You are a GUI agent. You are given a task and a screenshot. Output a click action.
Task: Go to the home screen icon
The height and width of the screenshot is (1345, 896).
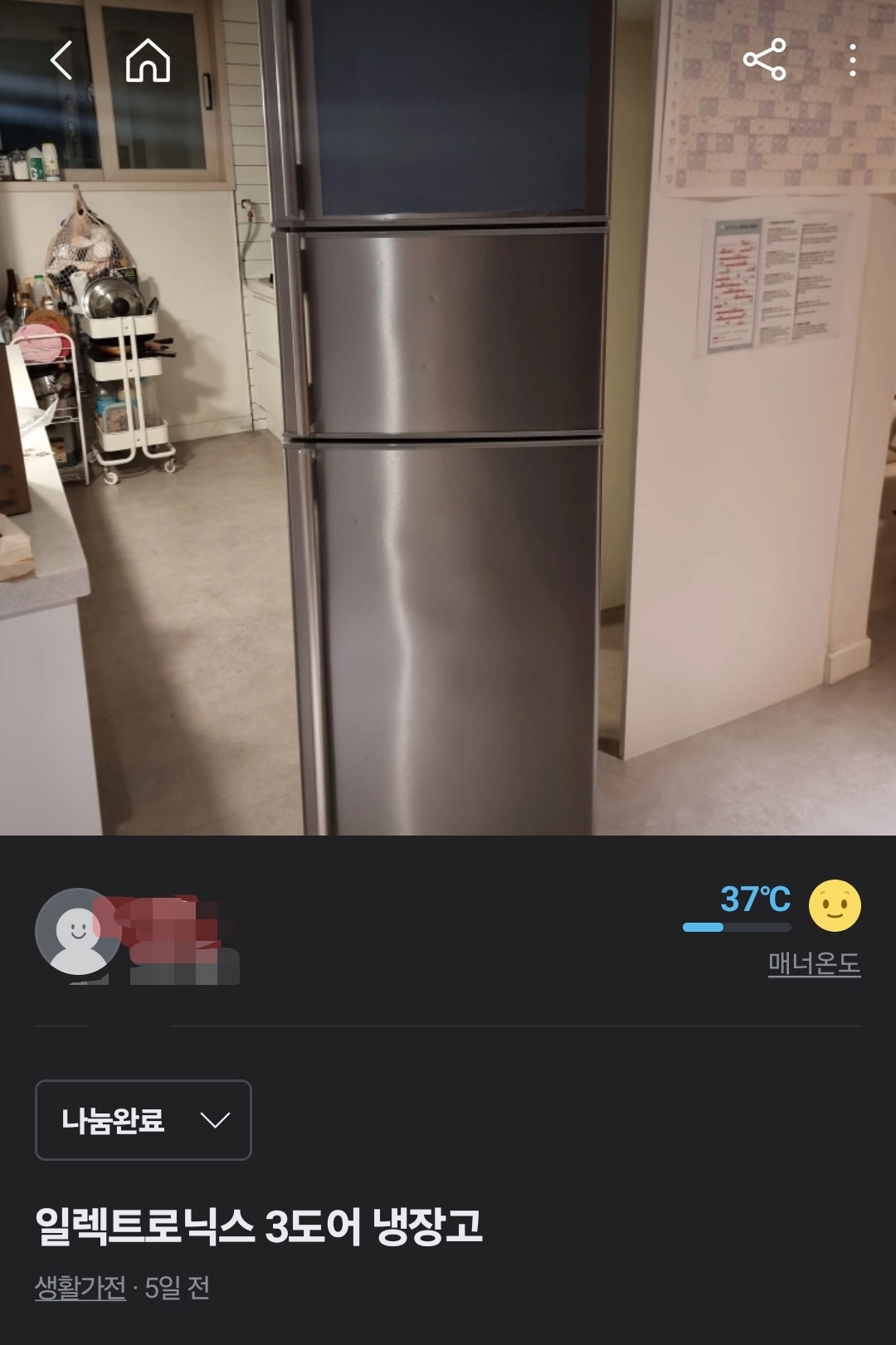point(148,61)
